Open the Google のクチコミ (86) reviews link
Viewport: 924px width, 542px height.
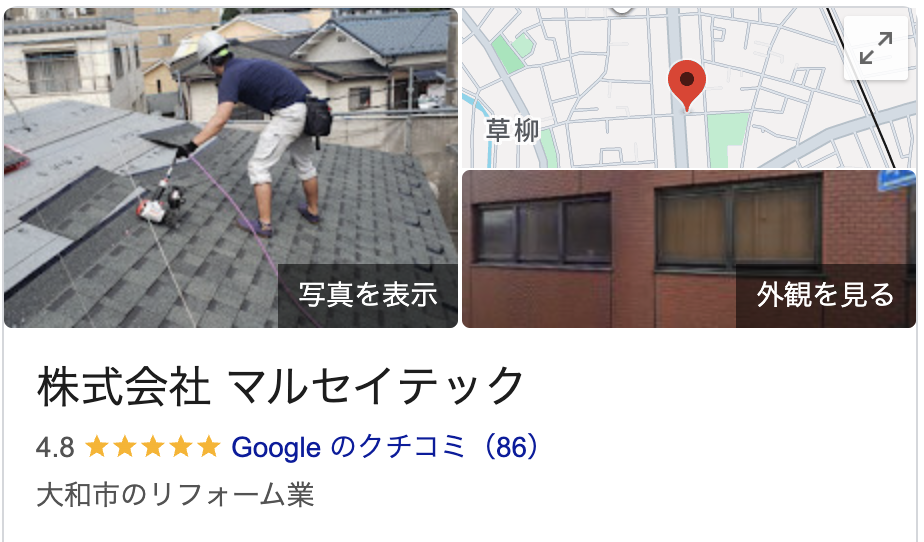coord(386,447)
